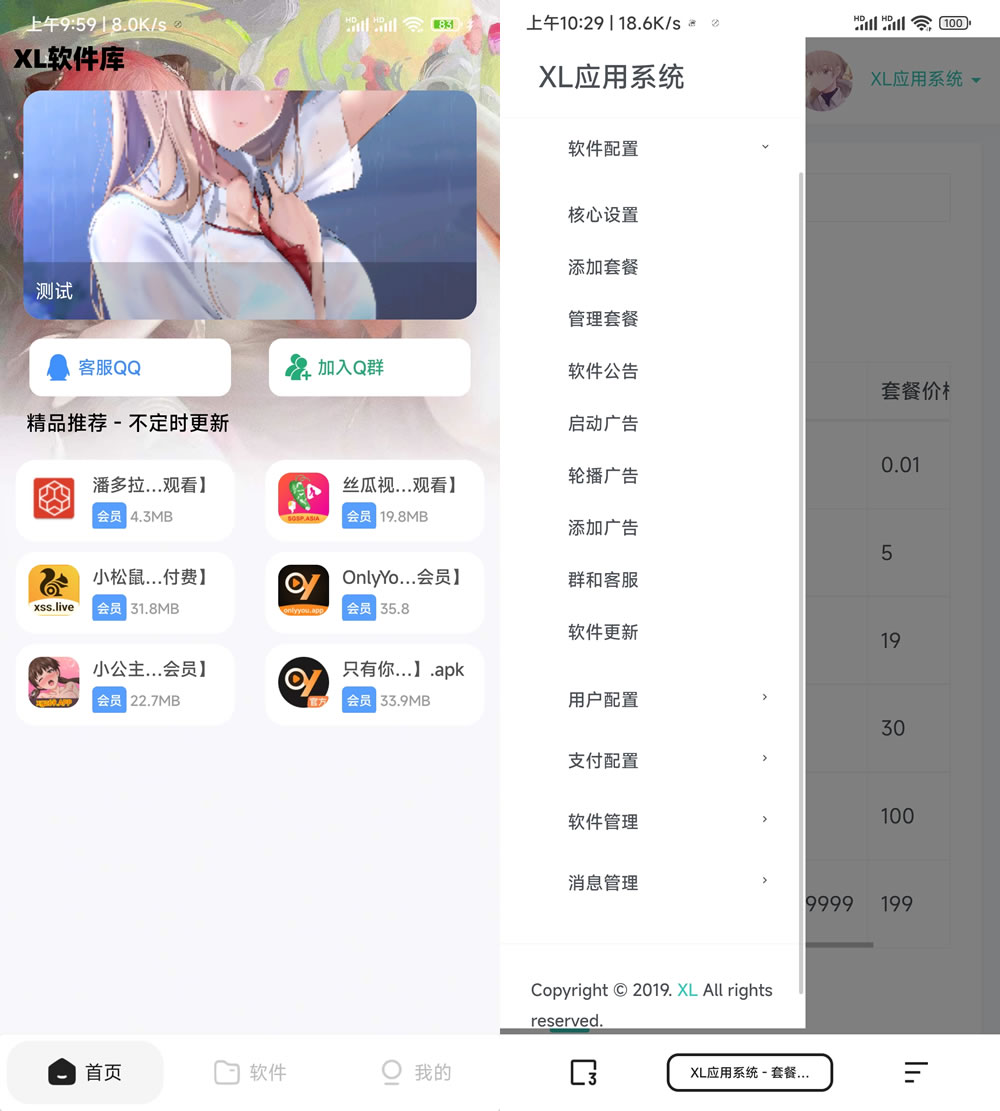
Task: Open the 测试 banner card
Action: (250, 205)
